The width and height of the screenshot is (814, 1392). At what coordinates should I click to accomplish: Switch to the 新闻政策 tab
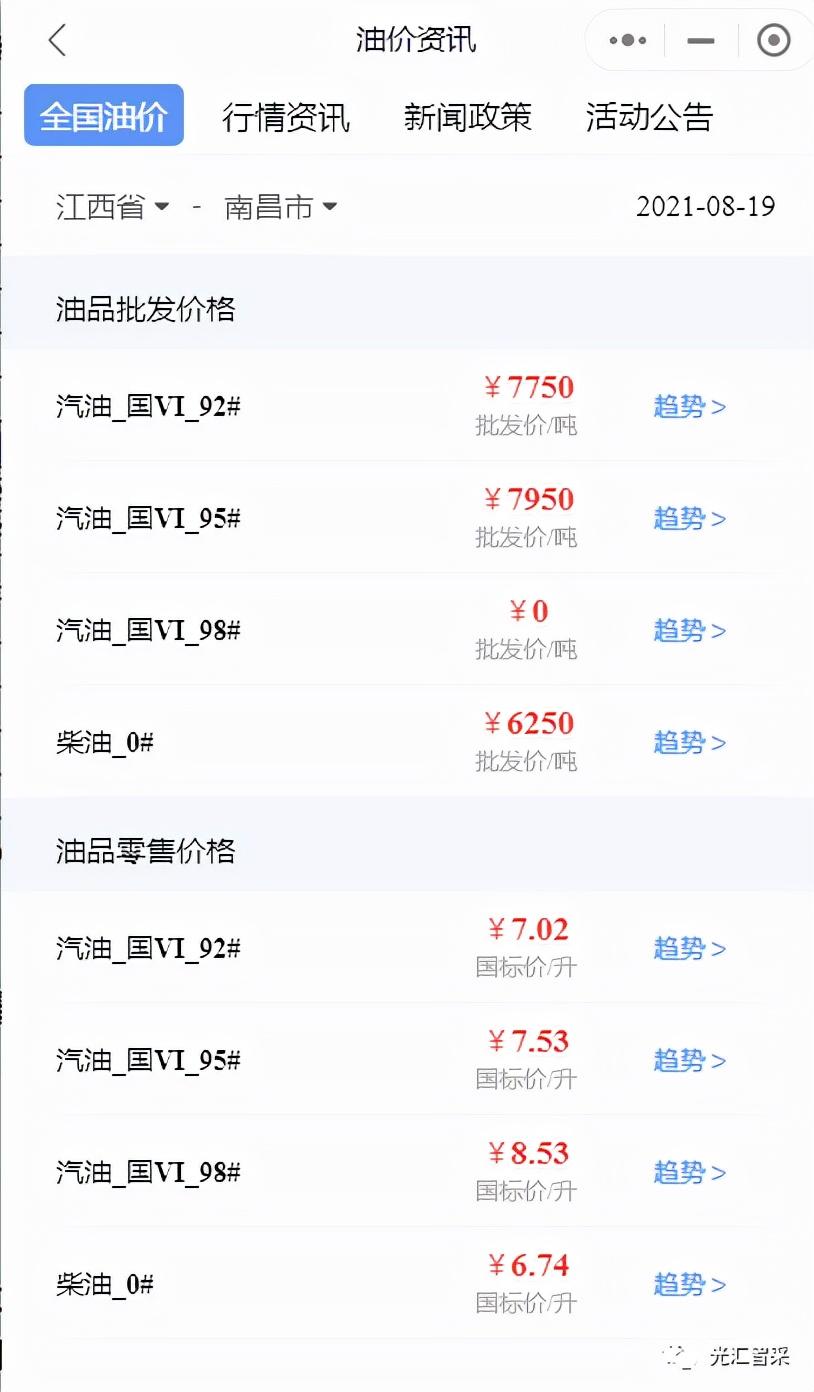coord(468,116)
